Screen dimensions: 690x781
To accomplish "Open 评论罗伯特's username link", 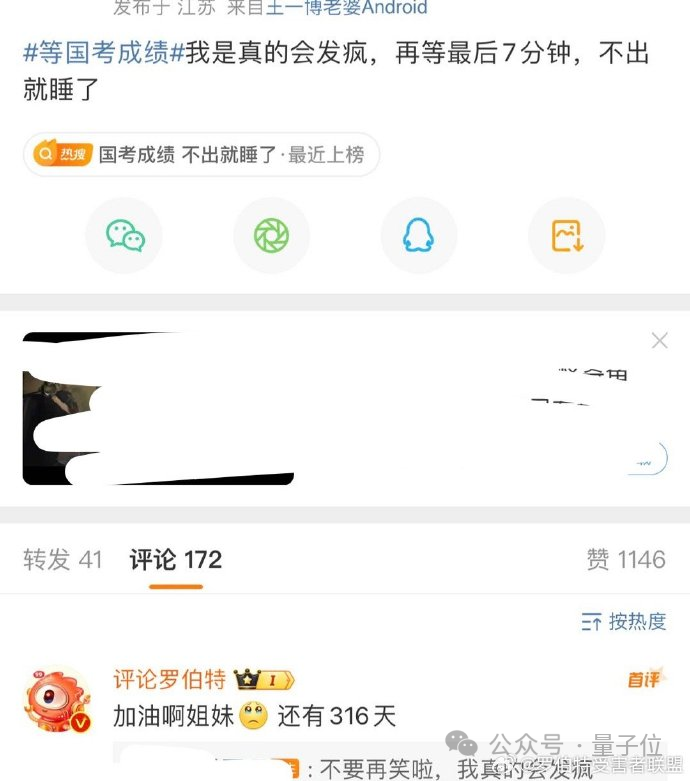I will coord(169,680).
